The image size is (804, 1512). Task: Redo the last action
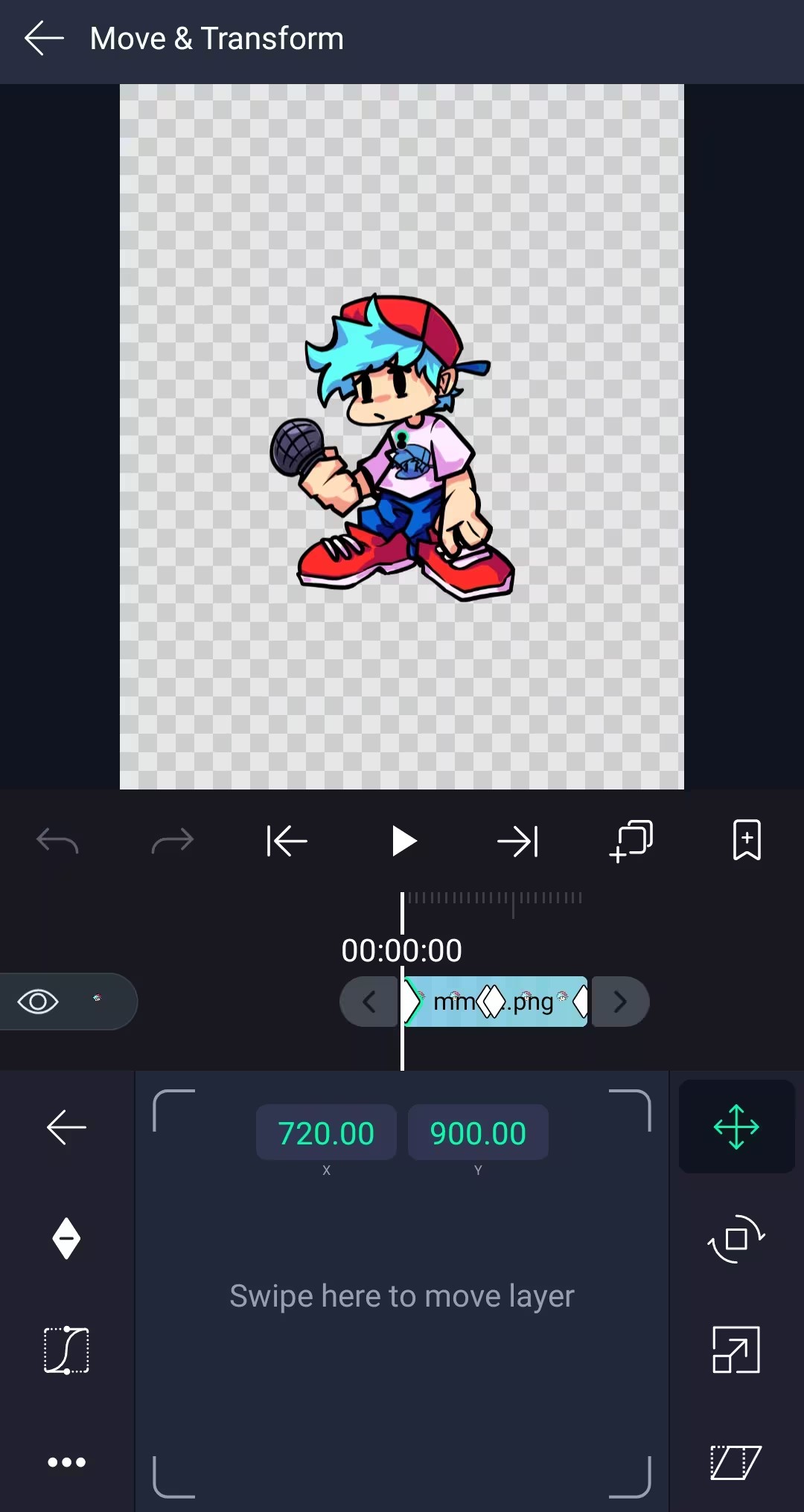tap(172, 842)
